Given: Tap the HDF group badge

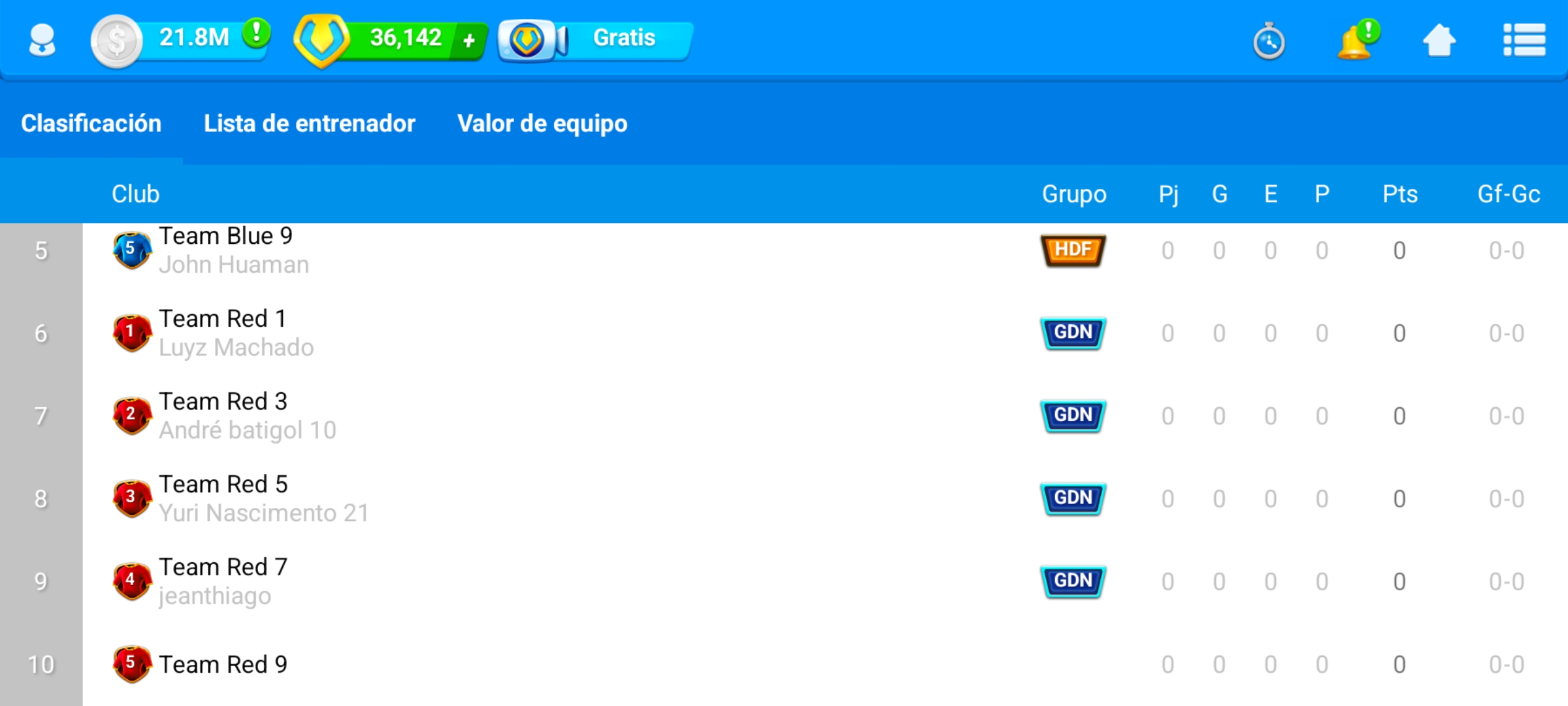Looking at the screenshot, I should point(1073,250).
